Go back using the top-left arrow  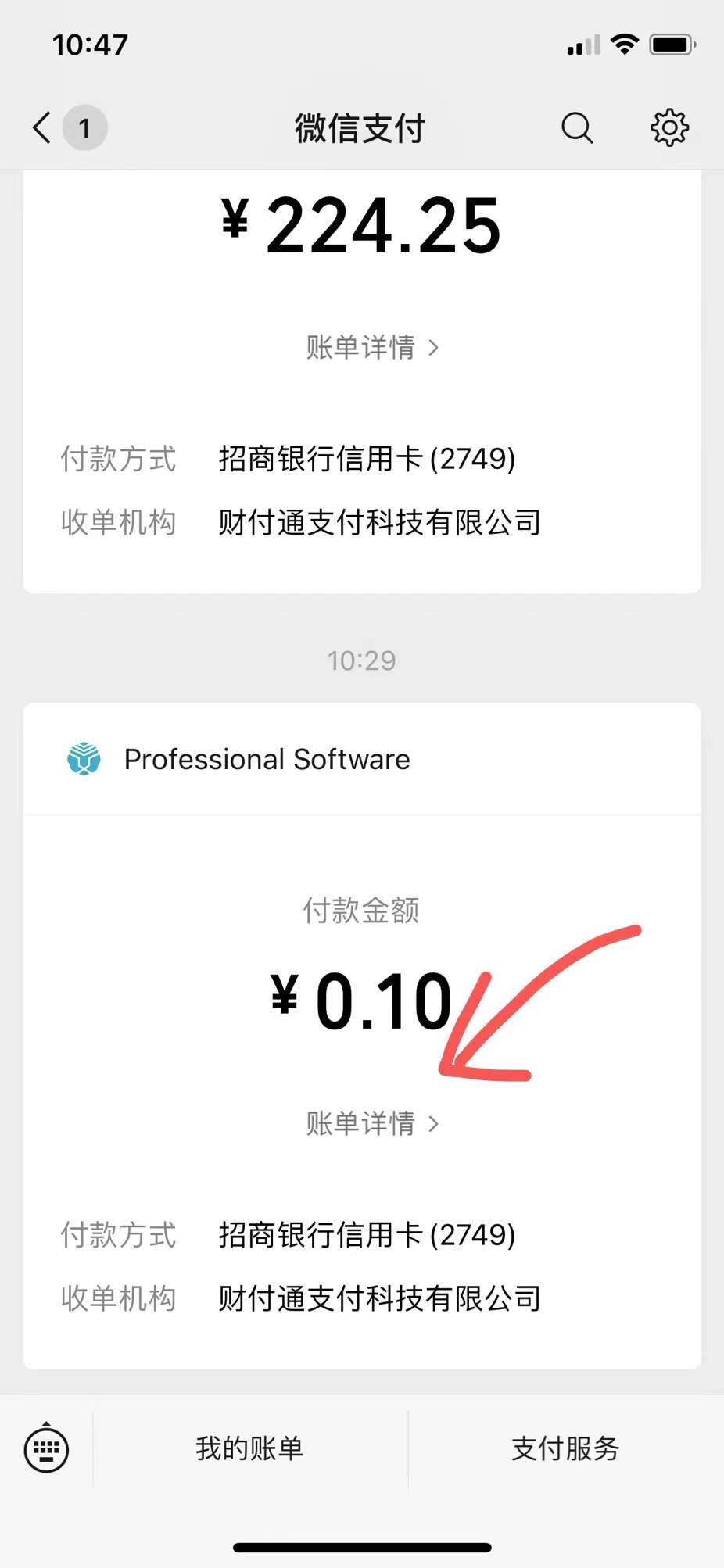[x=43, y=127]
